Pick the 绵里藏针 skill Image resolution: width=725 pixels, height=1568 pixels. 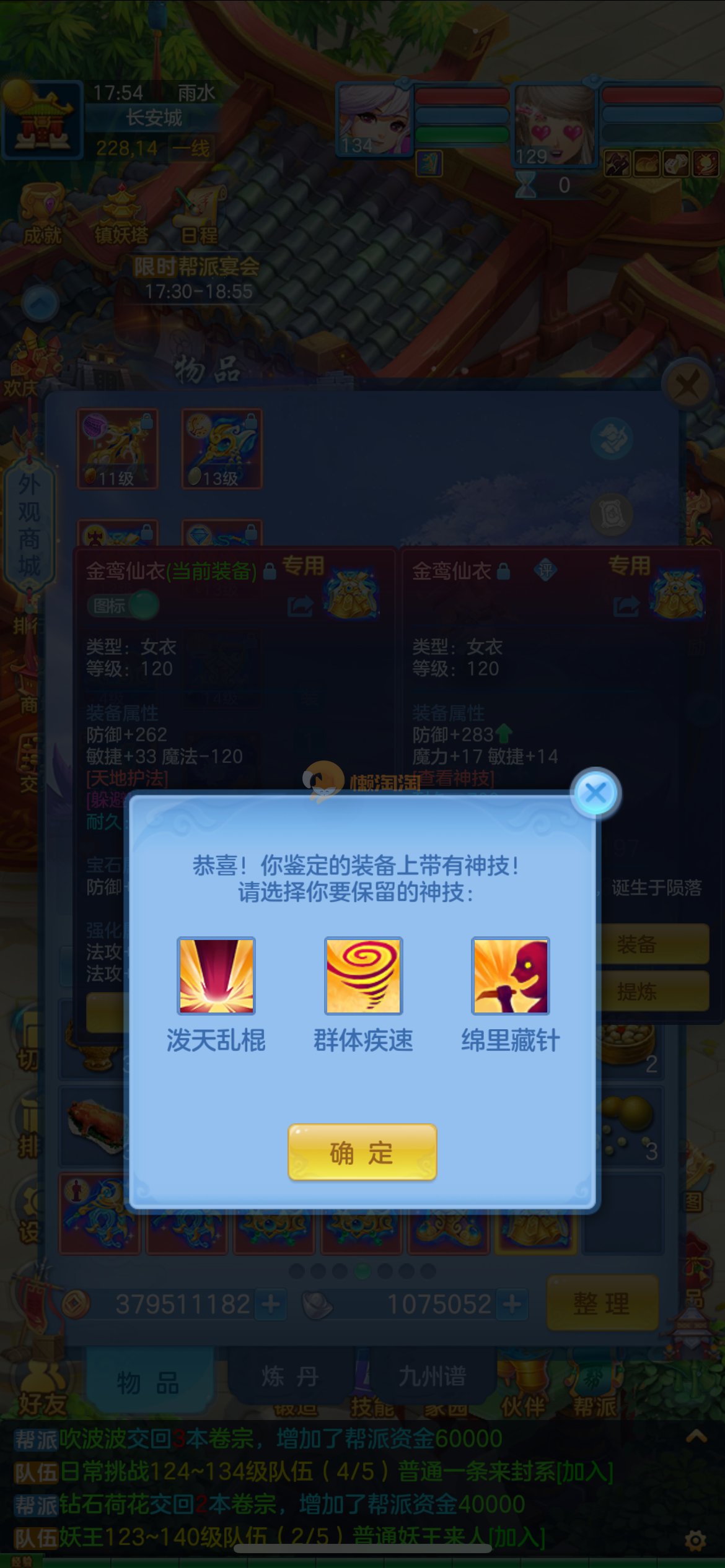(x=510, y=975)
